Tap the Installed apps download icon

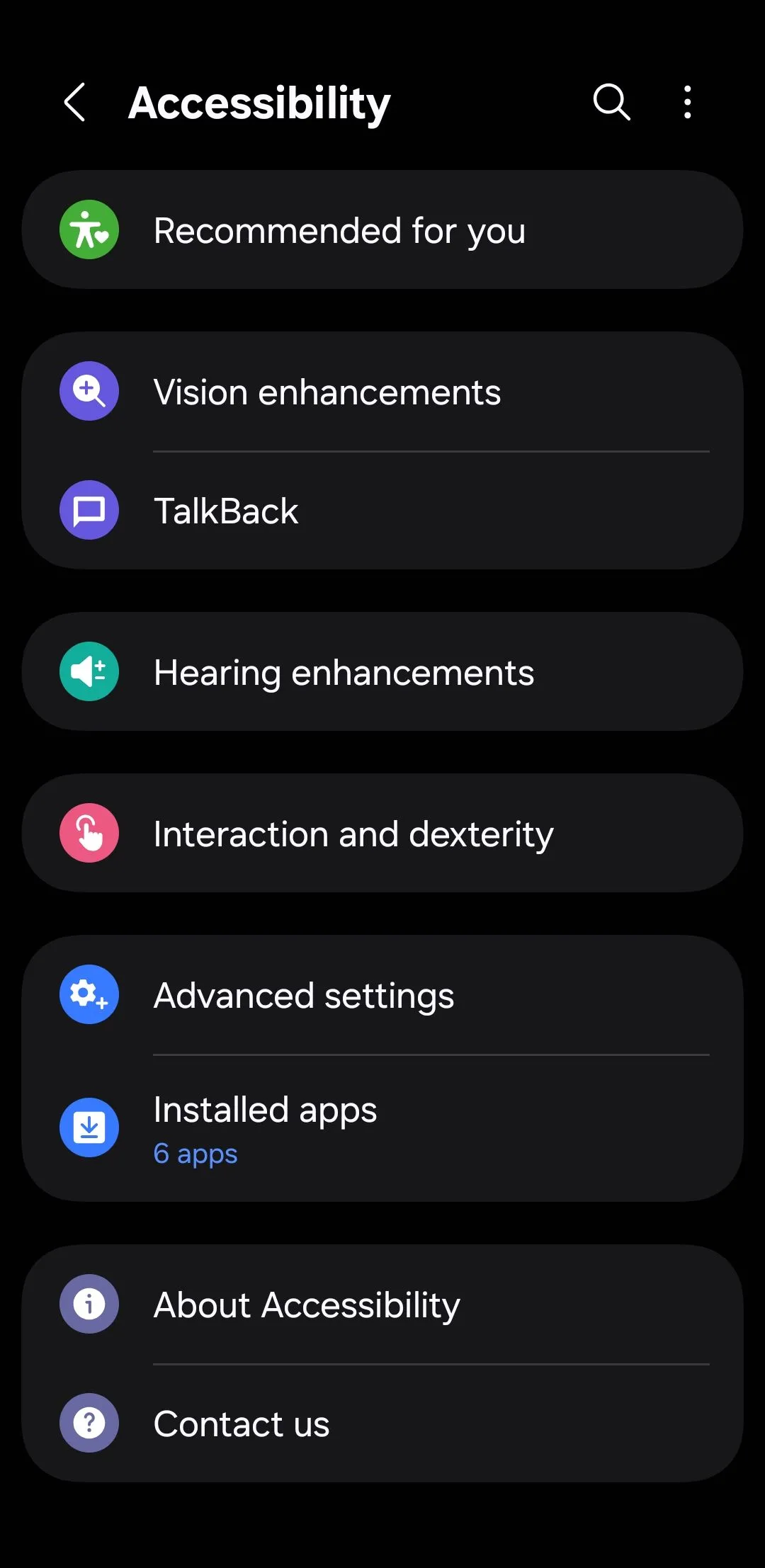click(88, 1127)
